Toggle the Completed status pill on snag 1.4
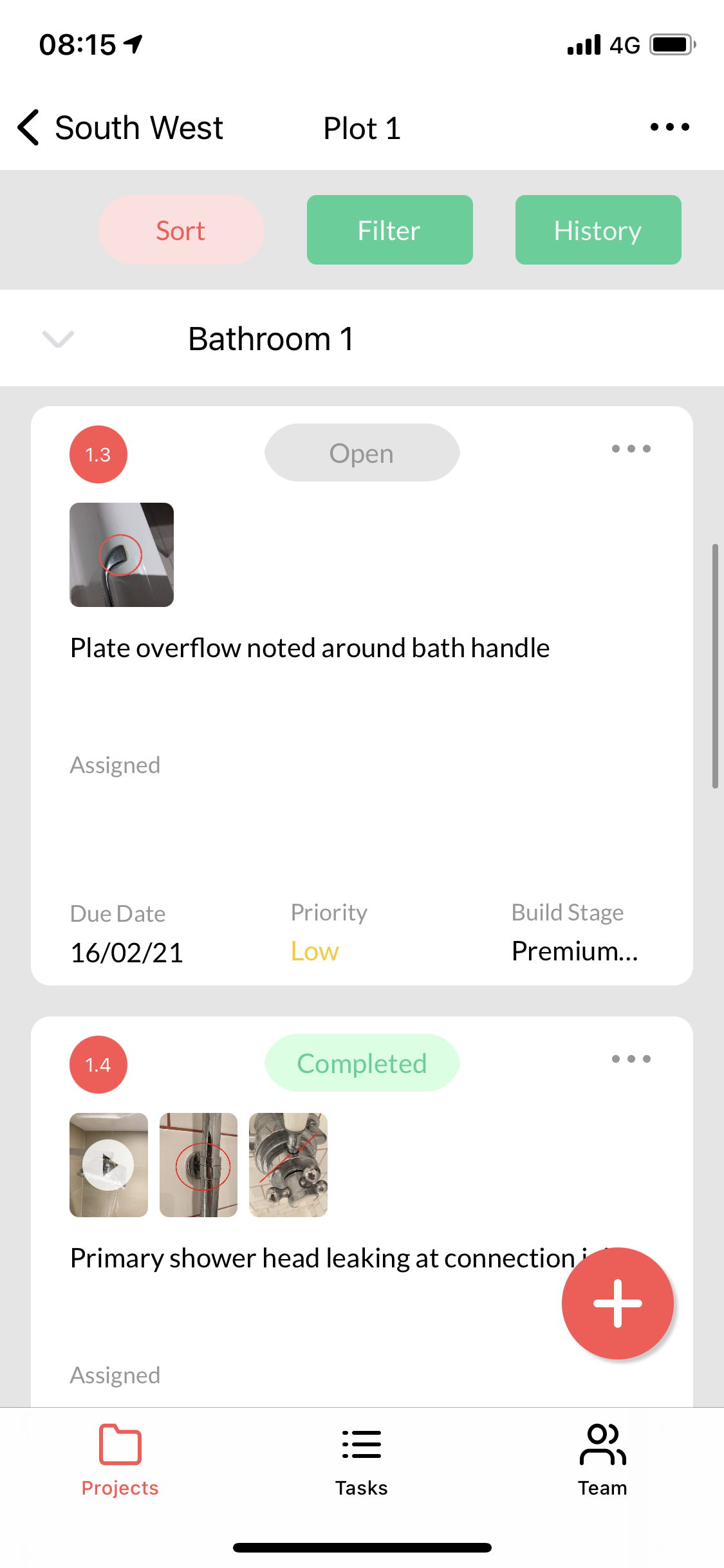The height and width of the screenshot is (1568, 724). point(361,1063)
